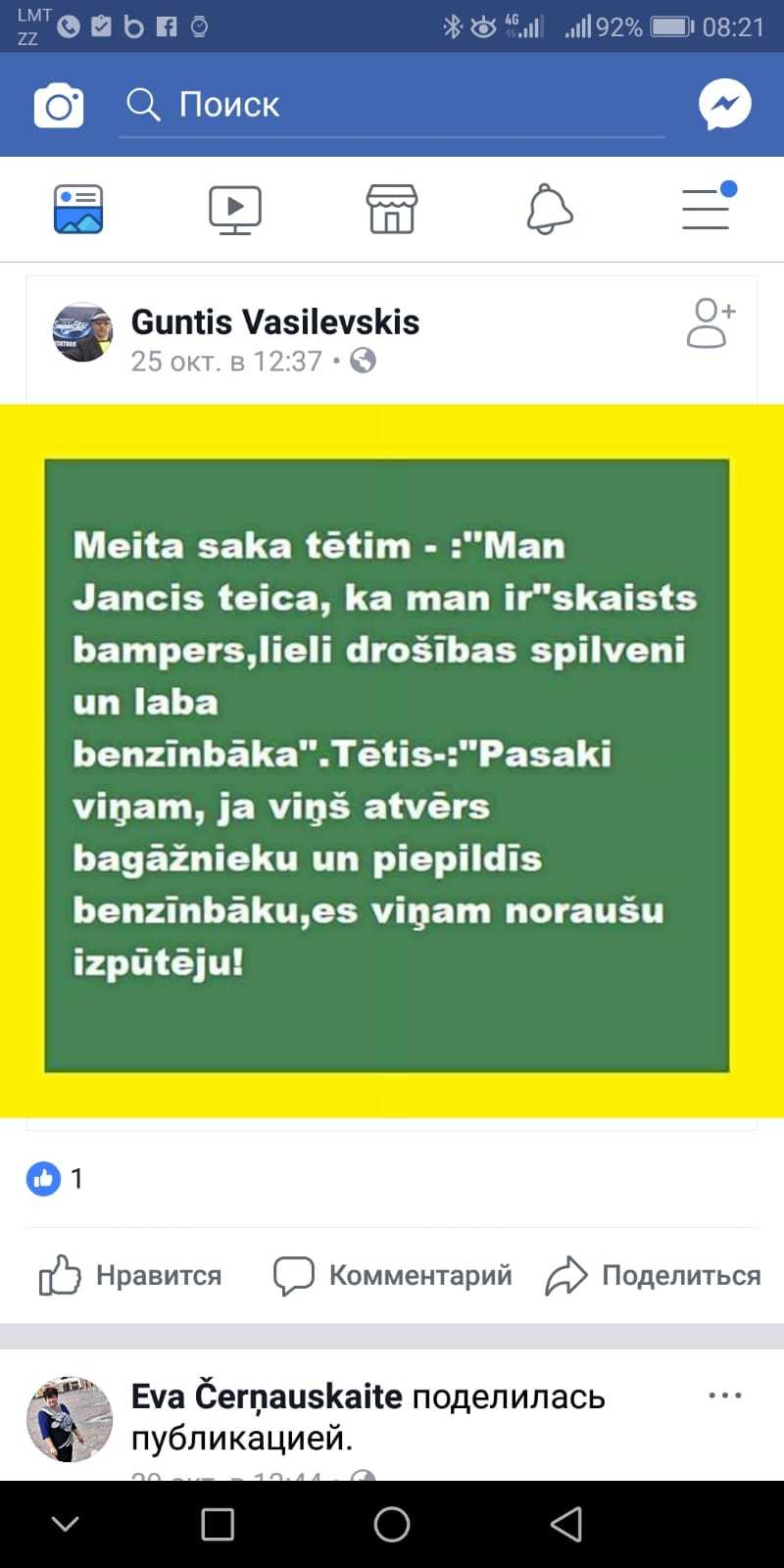Switch to the news feed tab
The width and height of the screenshot is (784, 1568).
click(78, 209)
